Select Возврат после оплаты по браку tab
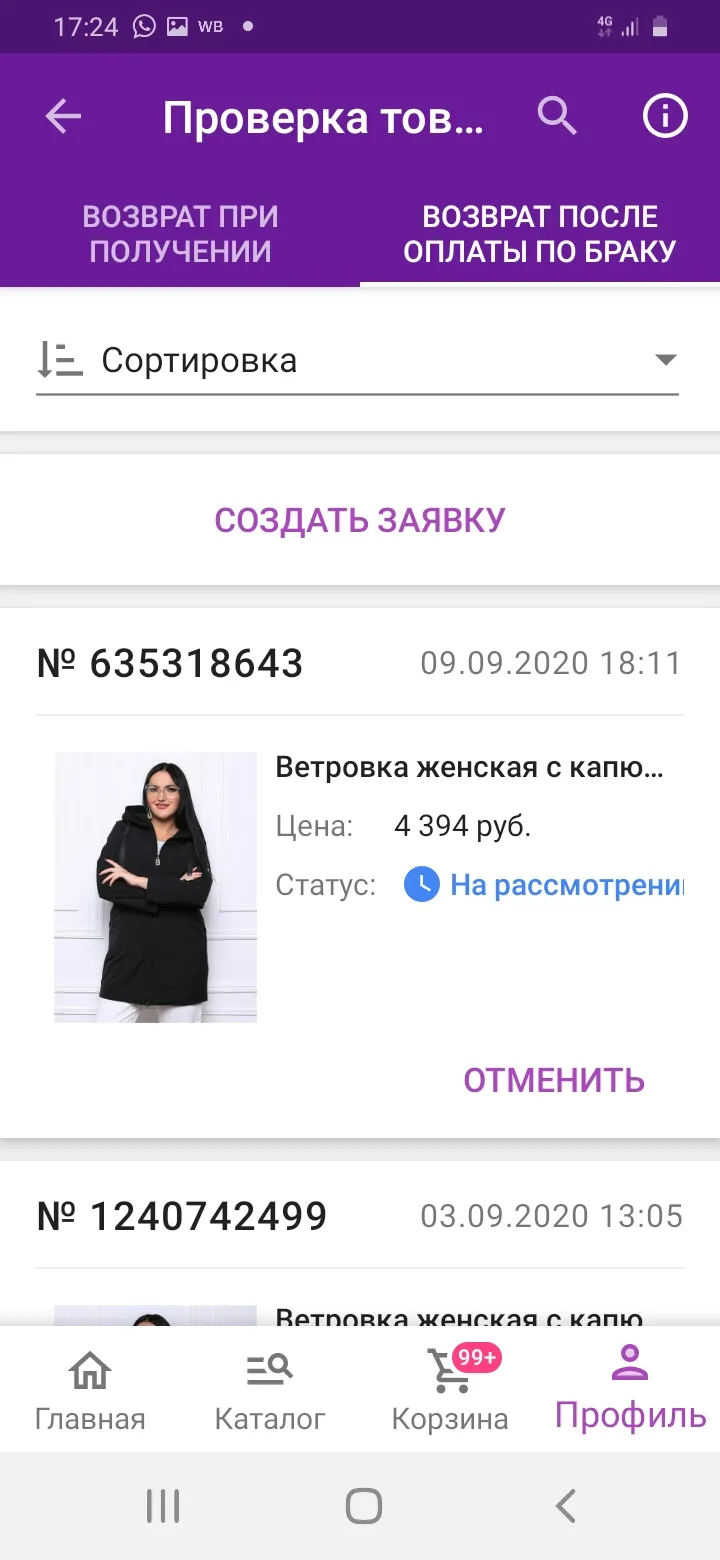Image resolution: width=720 pixels, height=1560 pixels. (x=540, y=234)
